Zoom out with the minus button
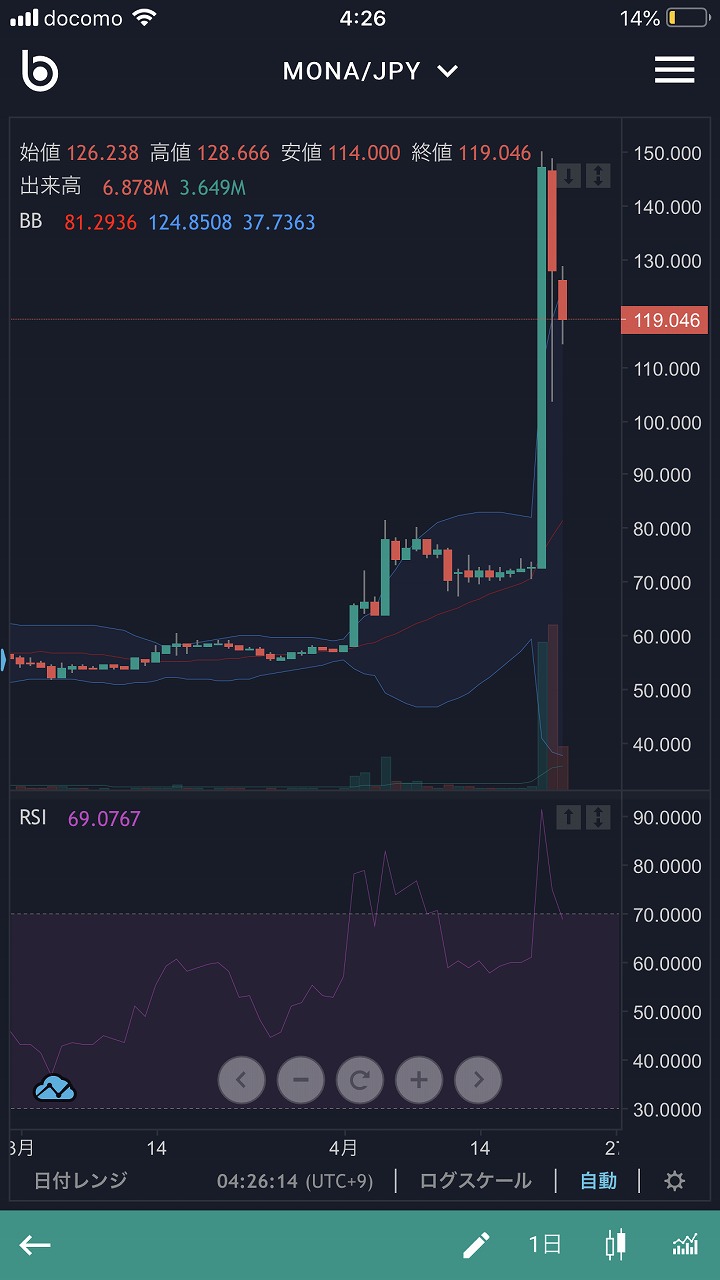Image resolution: width=720 pixels, height=1280 pixels. (301, 1080)
